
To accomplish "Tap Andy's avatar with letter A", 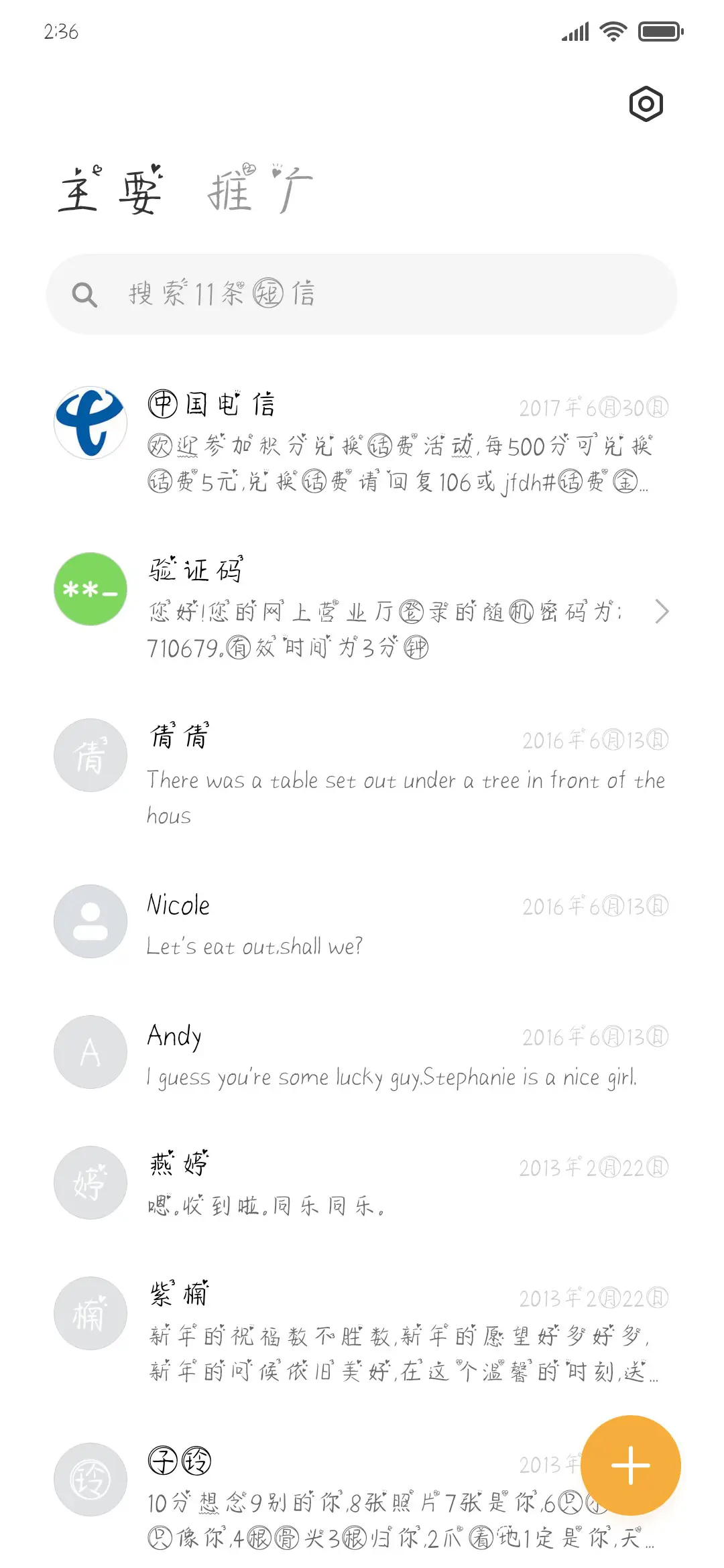I will pyautogui.click(x=90, y=1052).
